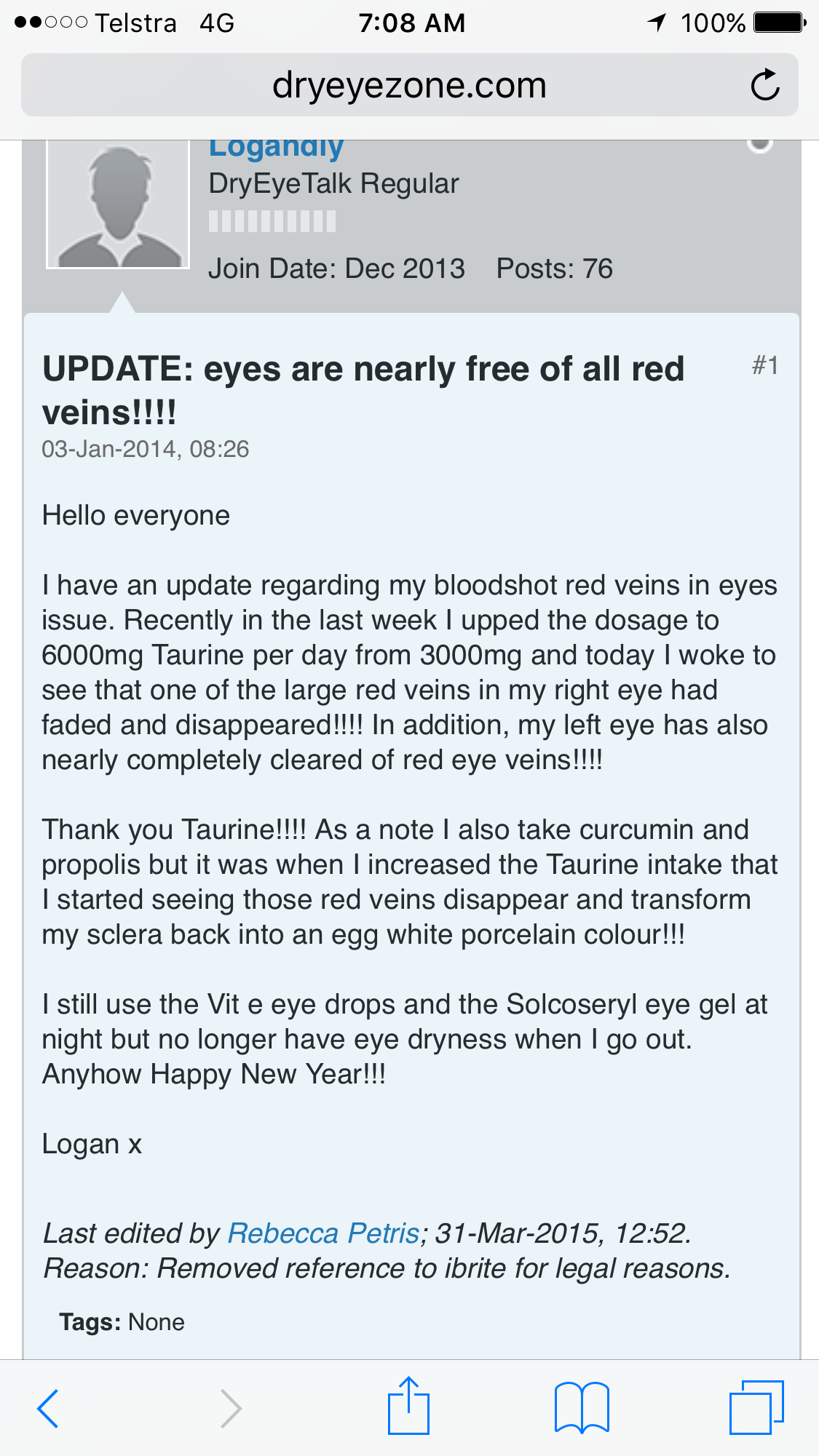
Task: Tap the dryeyezone.com address bar
Action: (x=409, y=85)
